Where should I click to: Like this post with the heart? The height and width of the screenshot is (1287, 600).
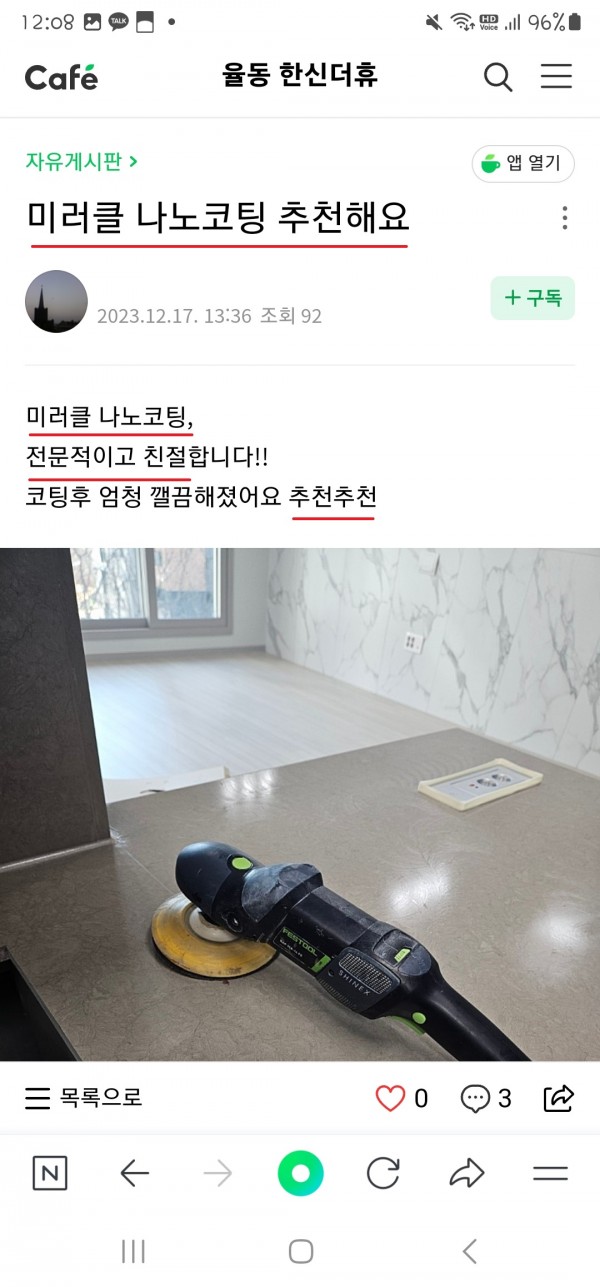(391, 1098)
